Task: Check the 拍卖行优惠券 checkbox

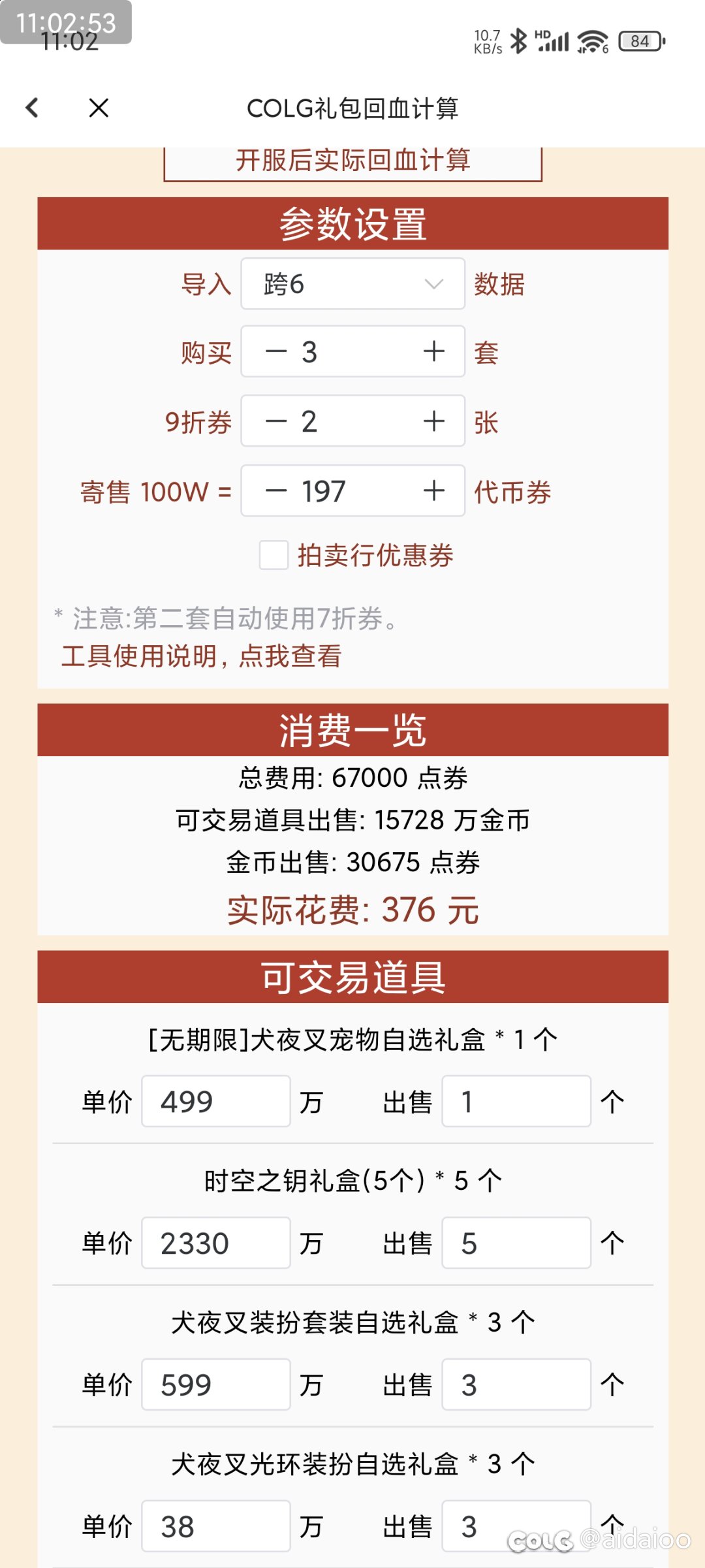Action: (x=274, y=555)
